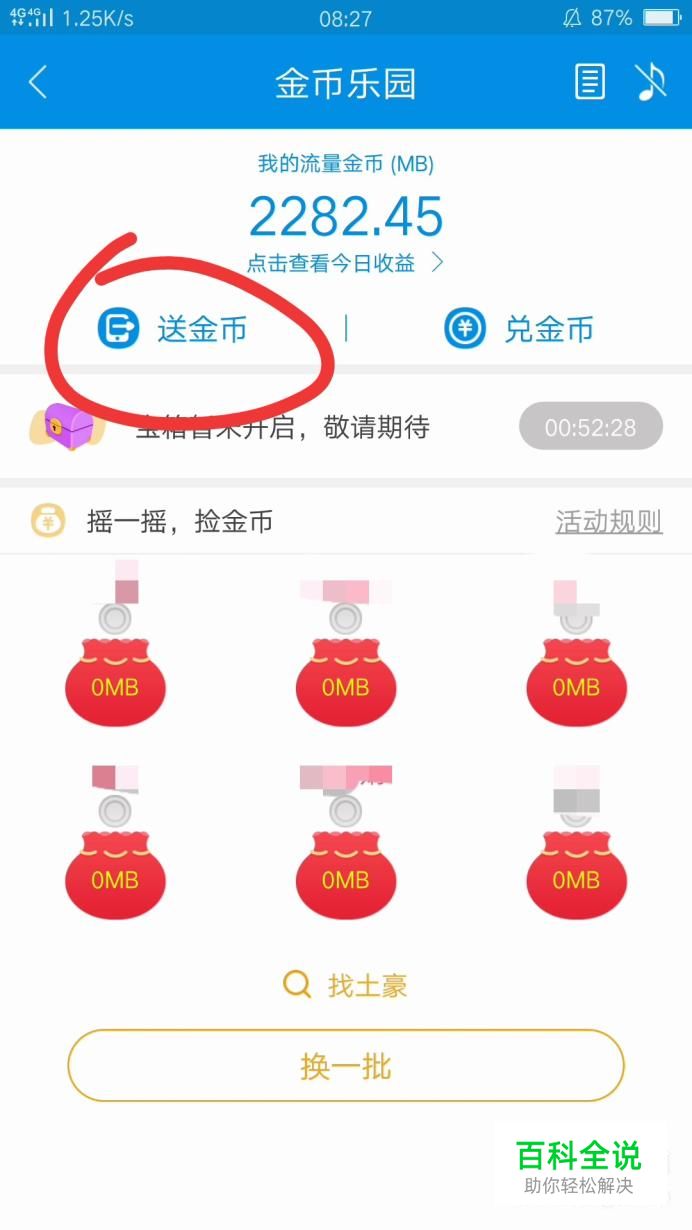Open the 活动规则 rules link
This screenshot has width=692, height=1230.
pyautogui.click(x=608, y=521)
